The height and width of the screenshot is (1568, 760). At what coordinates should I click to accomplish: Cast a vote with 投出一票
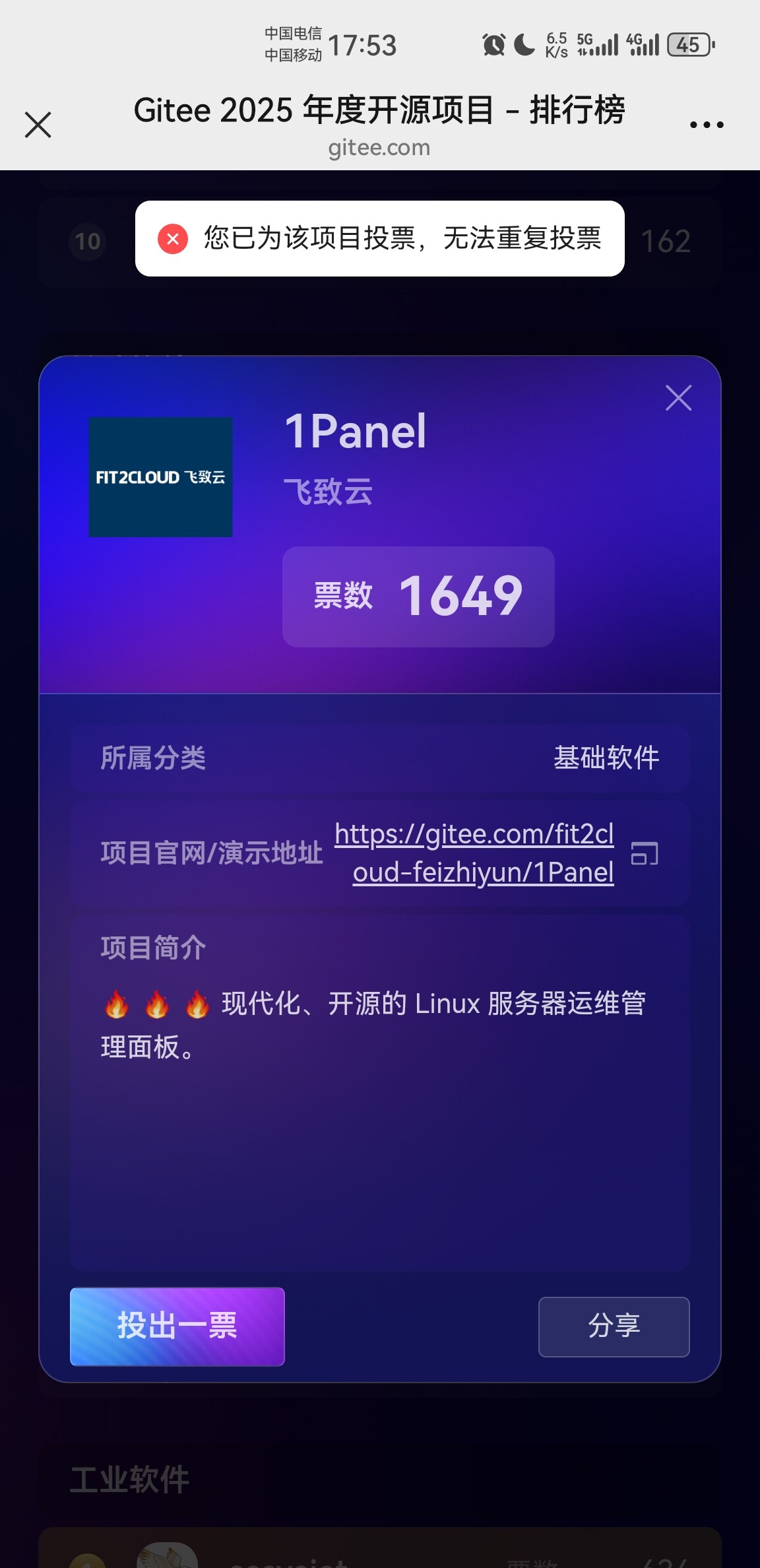click(177, 1326)
